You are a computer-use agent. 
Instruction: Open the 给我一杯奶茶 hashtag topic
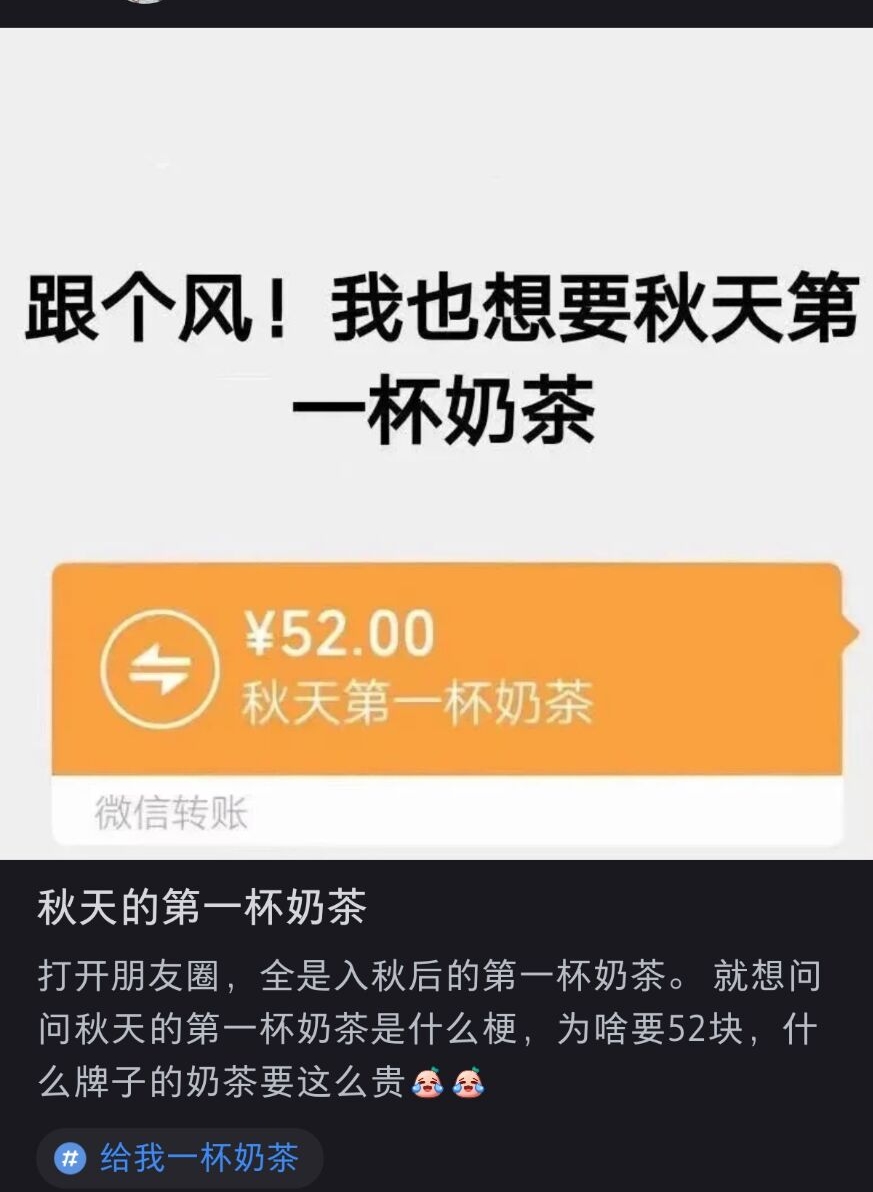180,1158
